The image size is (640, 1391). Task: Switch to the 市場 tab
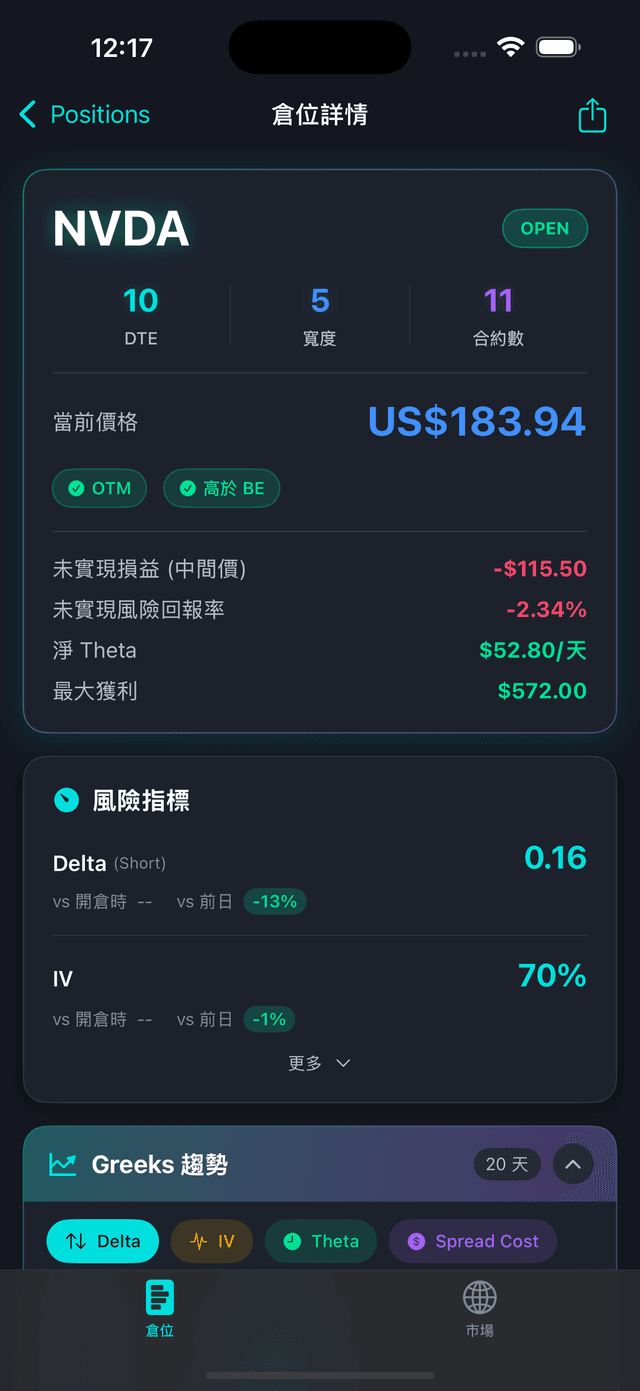coord(479,1308)
